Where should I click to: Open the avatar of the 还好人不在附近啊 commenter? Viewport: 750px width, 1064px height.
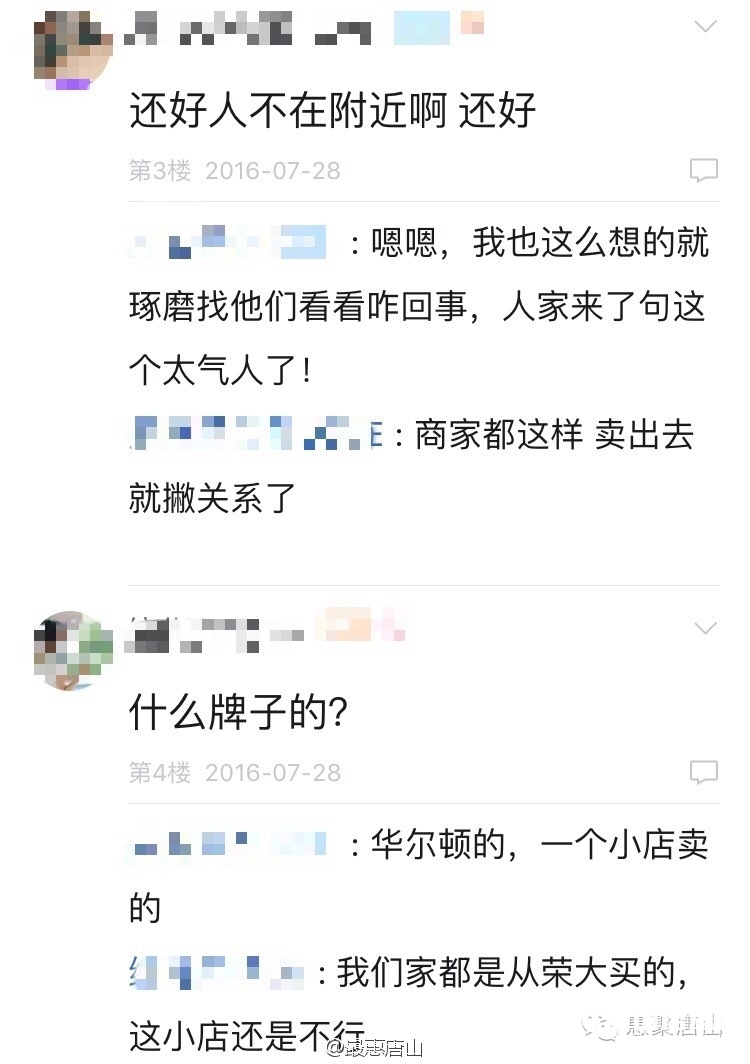[x=73, y=45]
